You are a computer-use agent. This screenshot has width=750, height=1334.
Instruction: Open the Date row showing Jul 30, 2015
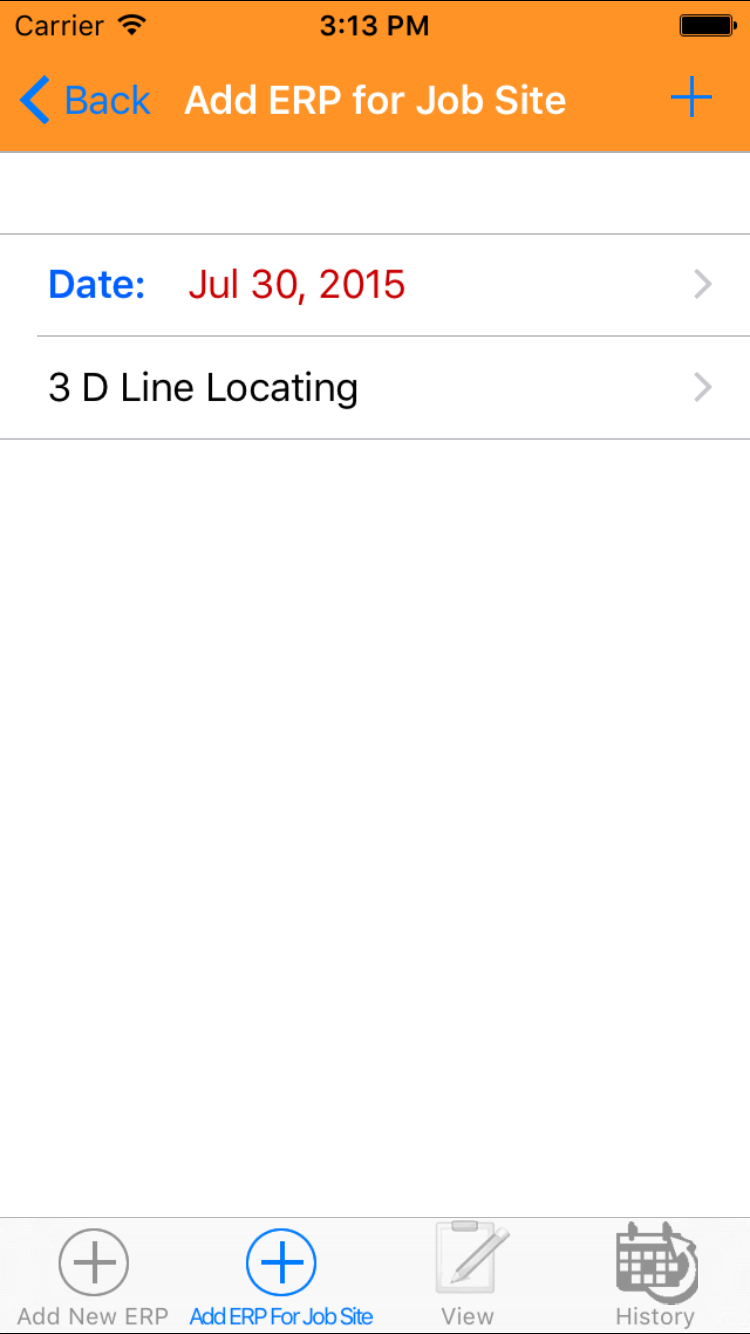coord(375,285)
